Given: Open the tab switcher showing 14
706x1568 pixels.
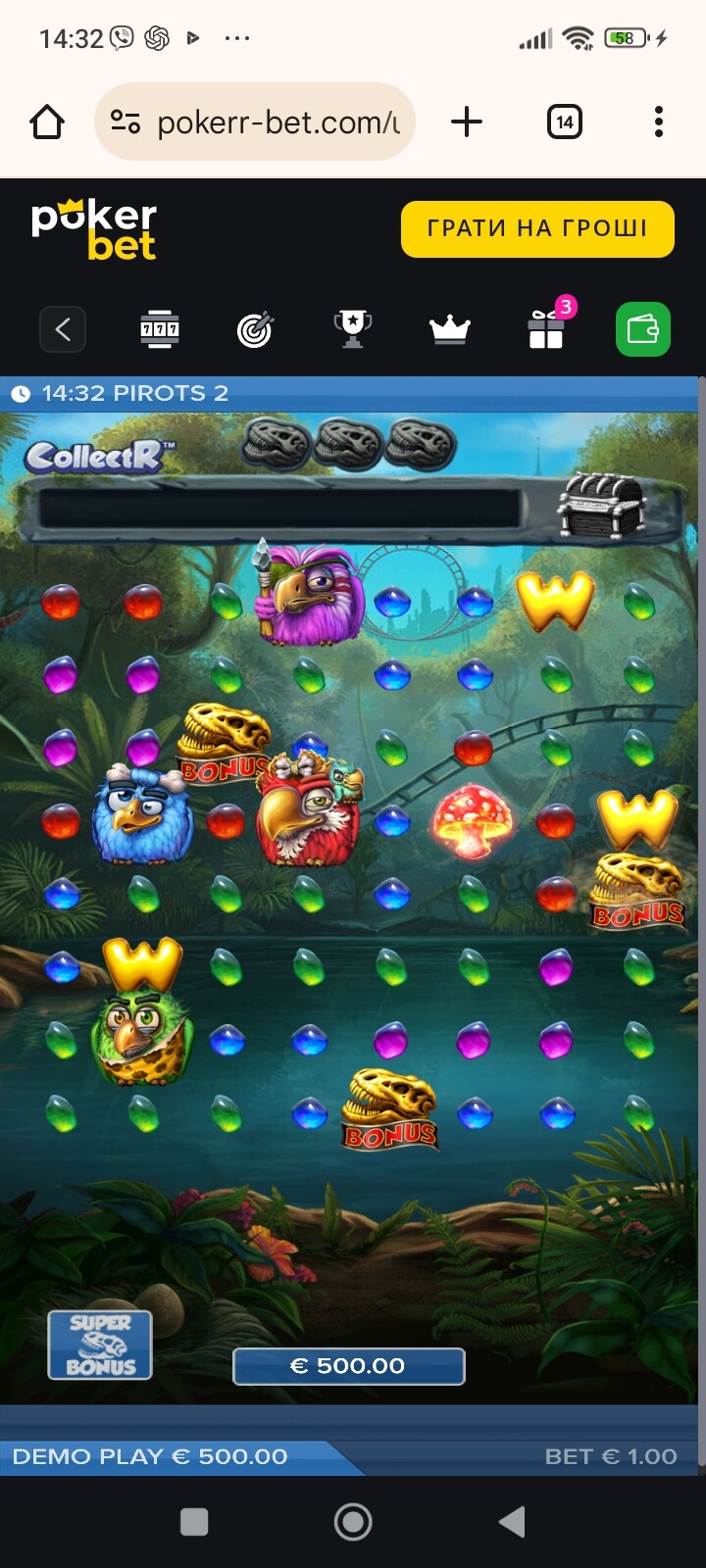Looking at the screenshot, I should pos(564,122).
